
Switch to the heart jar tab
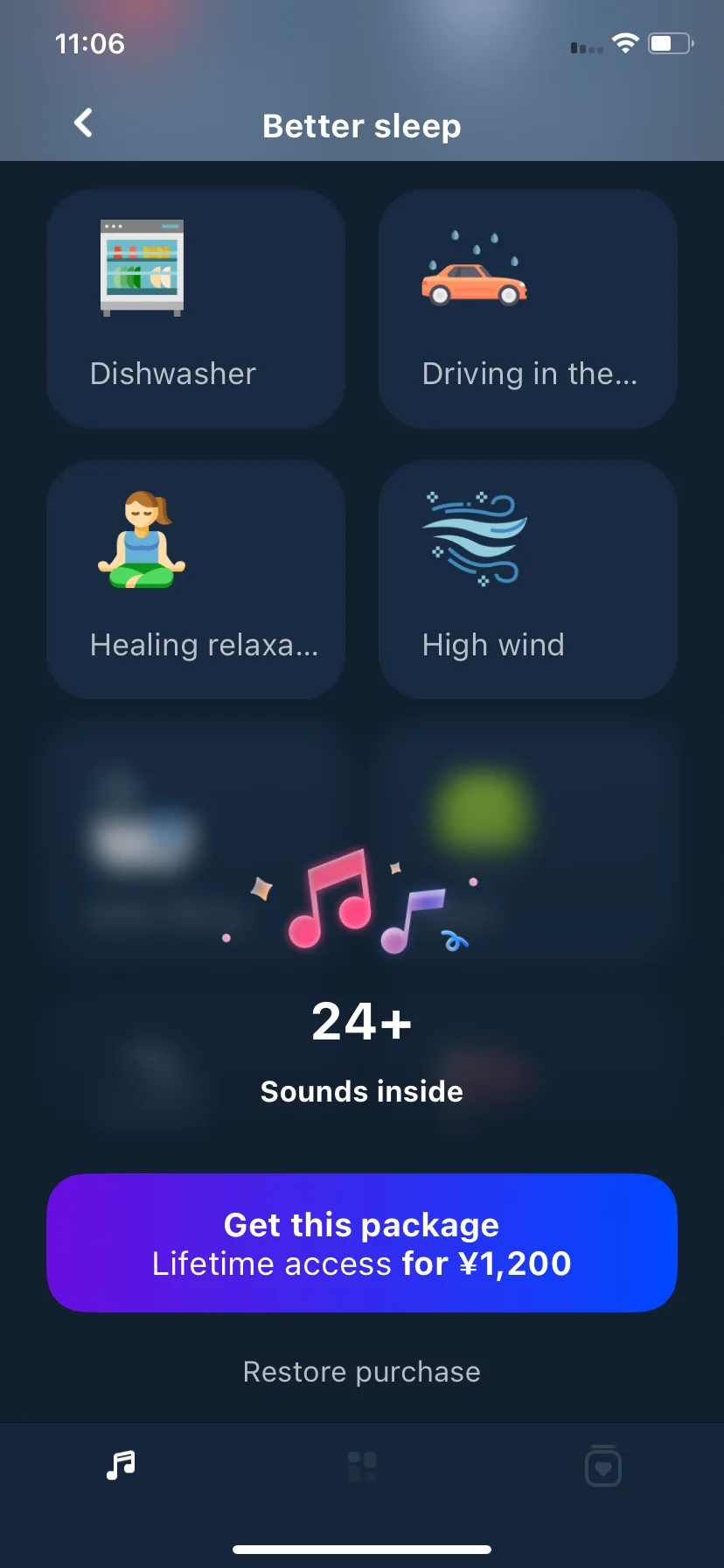(602, 1466)
